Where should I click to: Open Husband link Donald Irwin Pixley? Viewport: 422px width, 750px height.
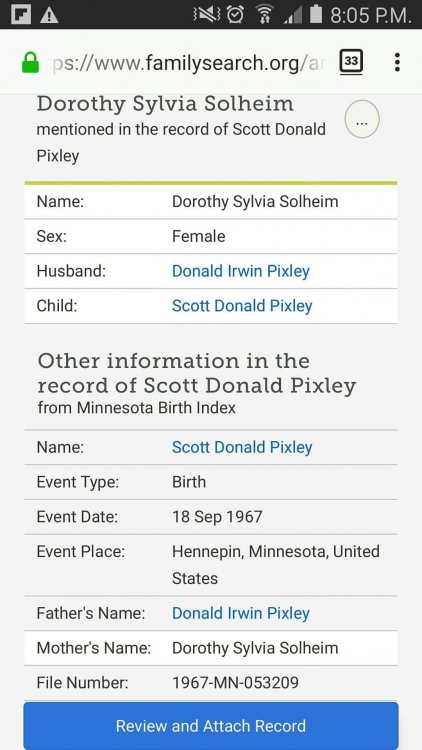241,271
